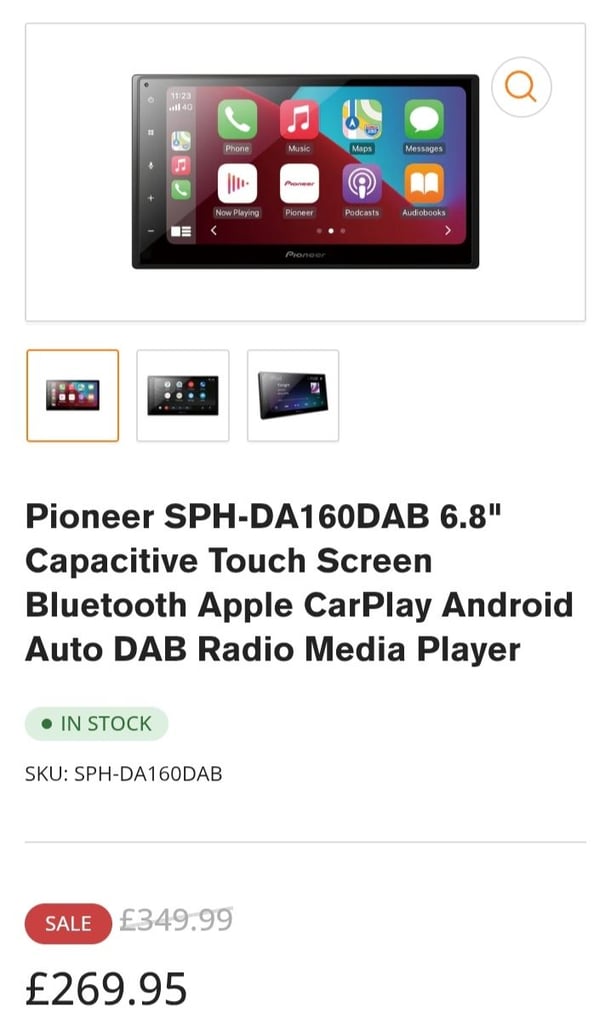Show the third thumbnail with angled unit view

(293, 396)
